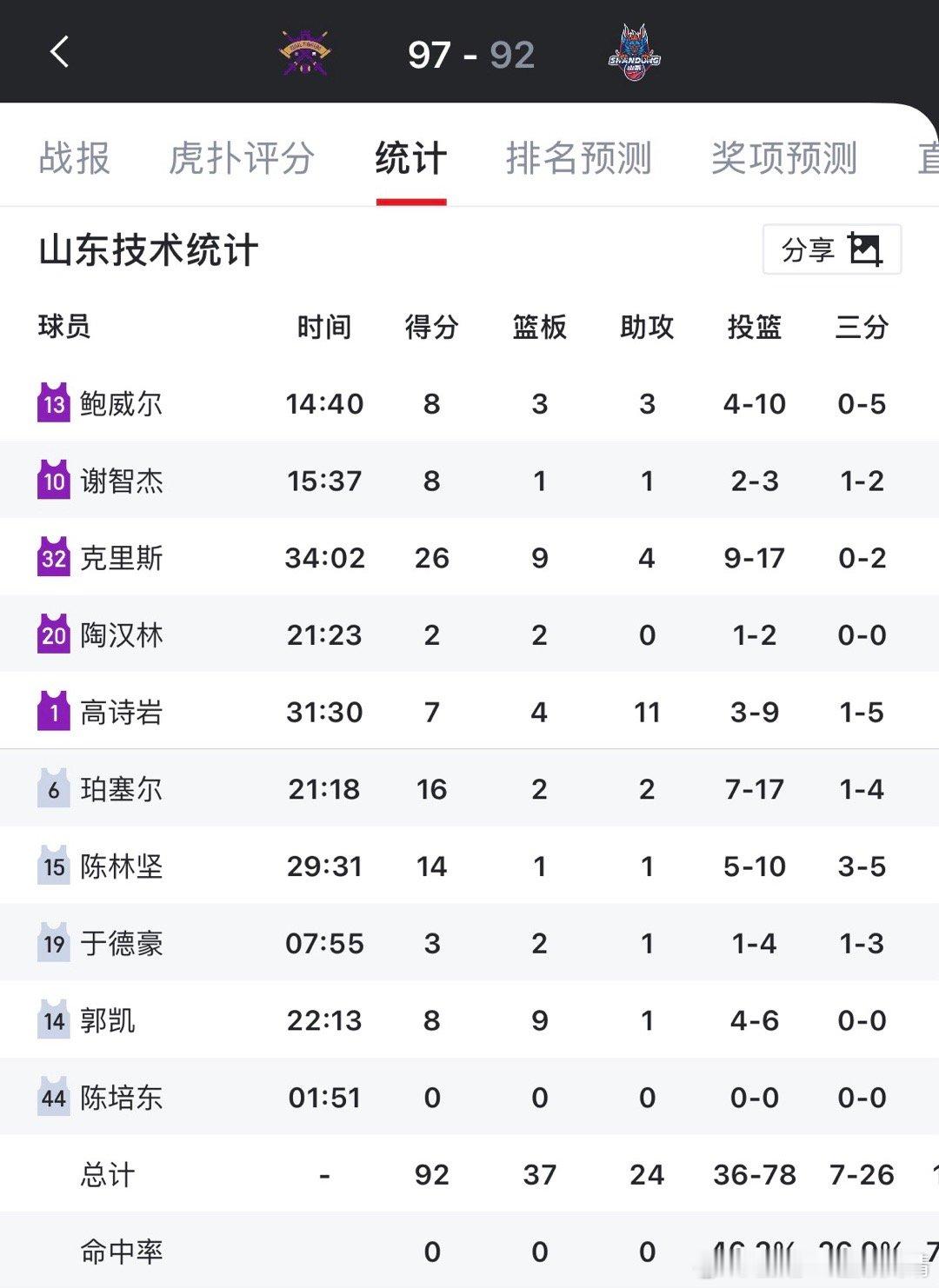Tap the 三分 column header
939x1288 pixels.
tap(861, 329)
